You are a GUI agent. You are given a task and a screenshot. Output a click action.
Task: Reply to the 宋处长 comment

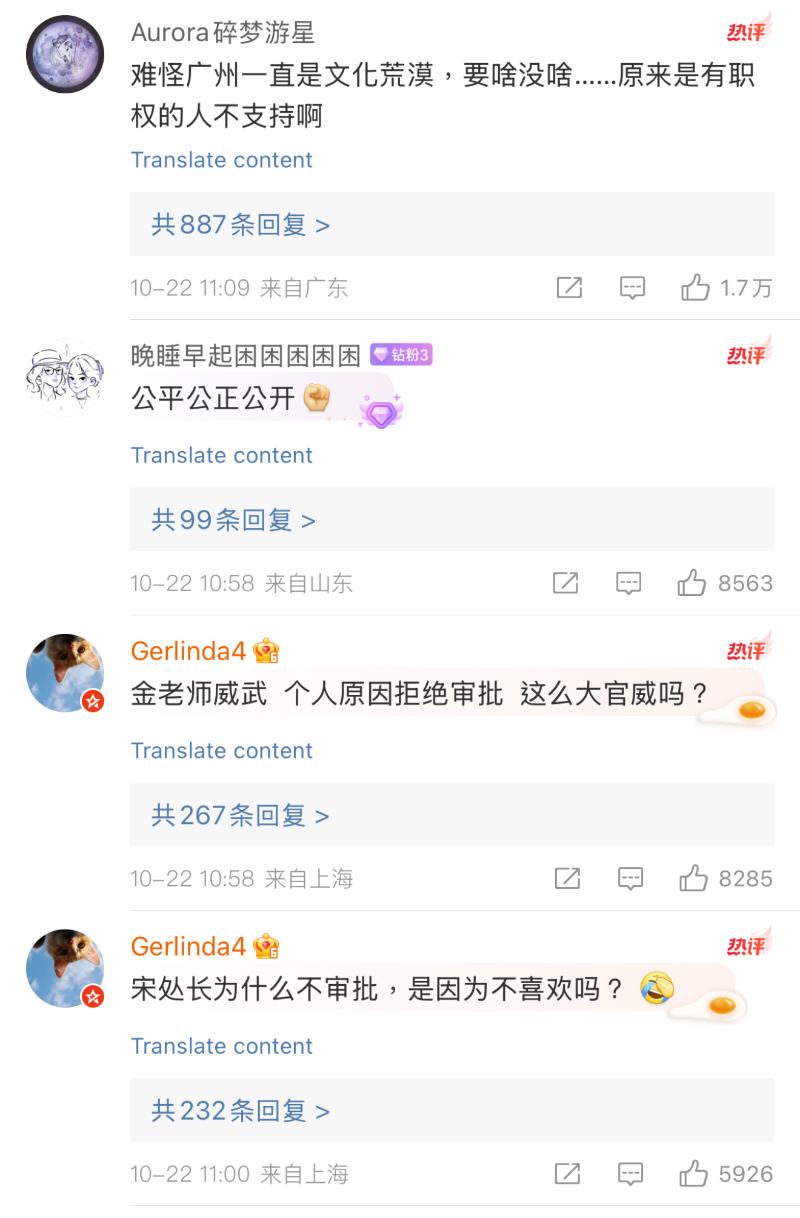(630, 1174)
